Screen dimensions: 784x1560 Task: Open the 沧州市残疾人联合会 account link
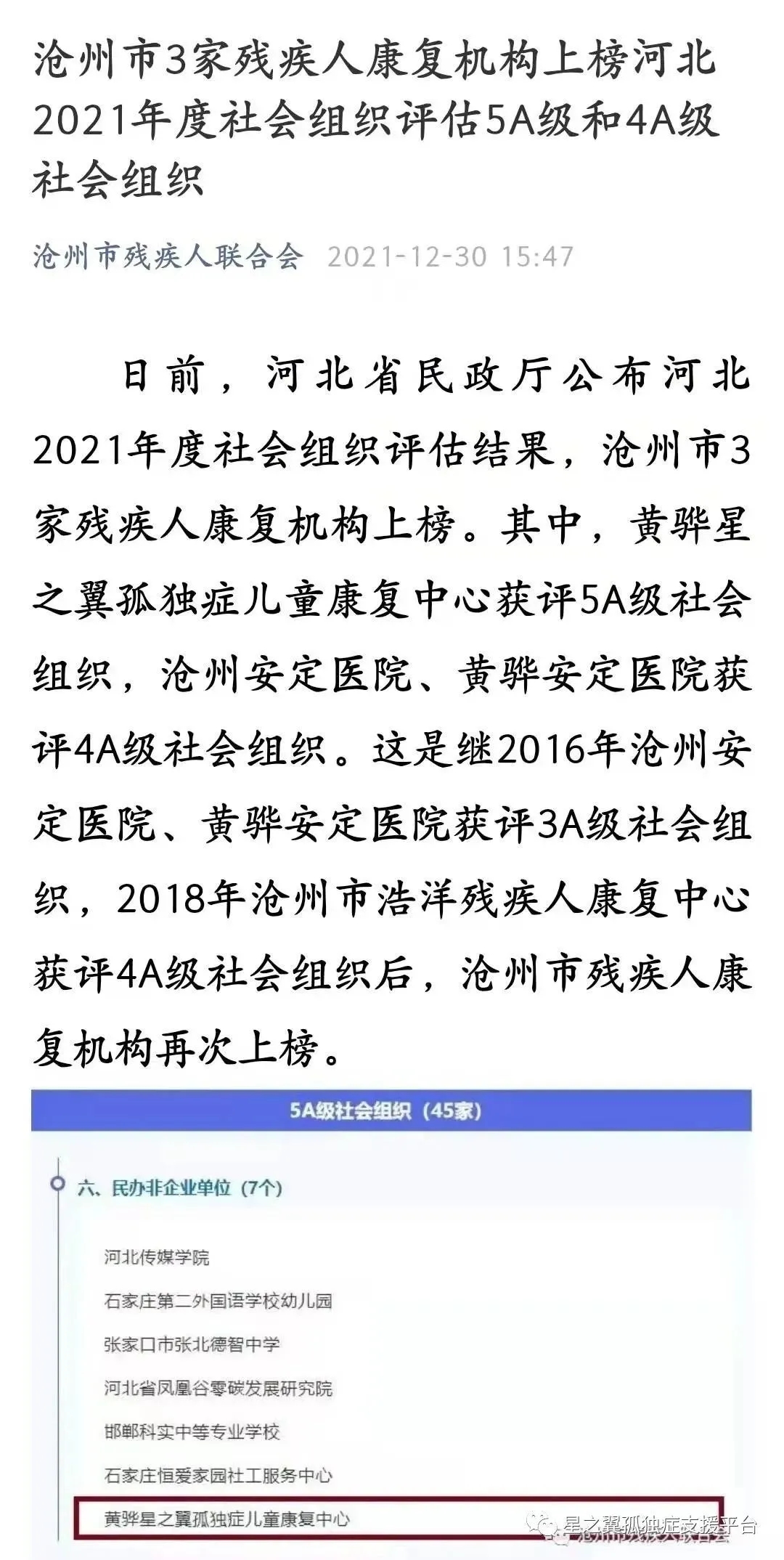tap(168, 256)
